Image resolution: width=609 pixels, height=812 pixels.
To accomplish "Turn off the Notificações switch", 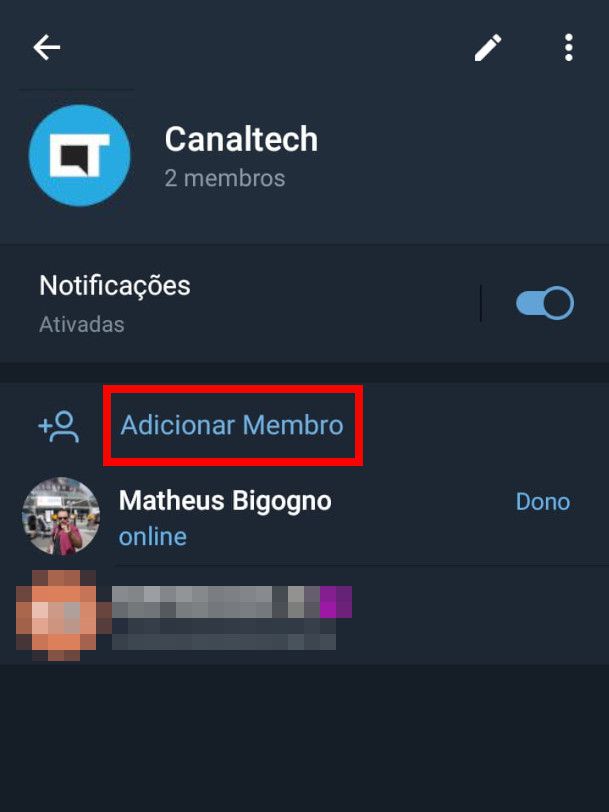I will (545, 303).
